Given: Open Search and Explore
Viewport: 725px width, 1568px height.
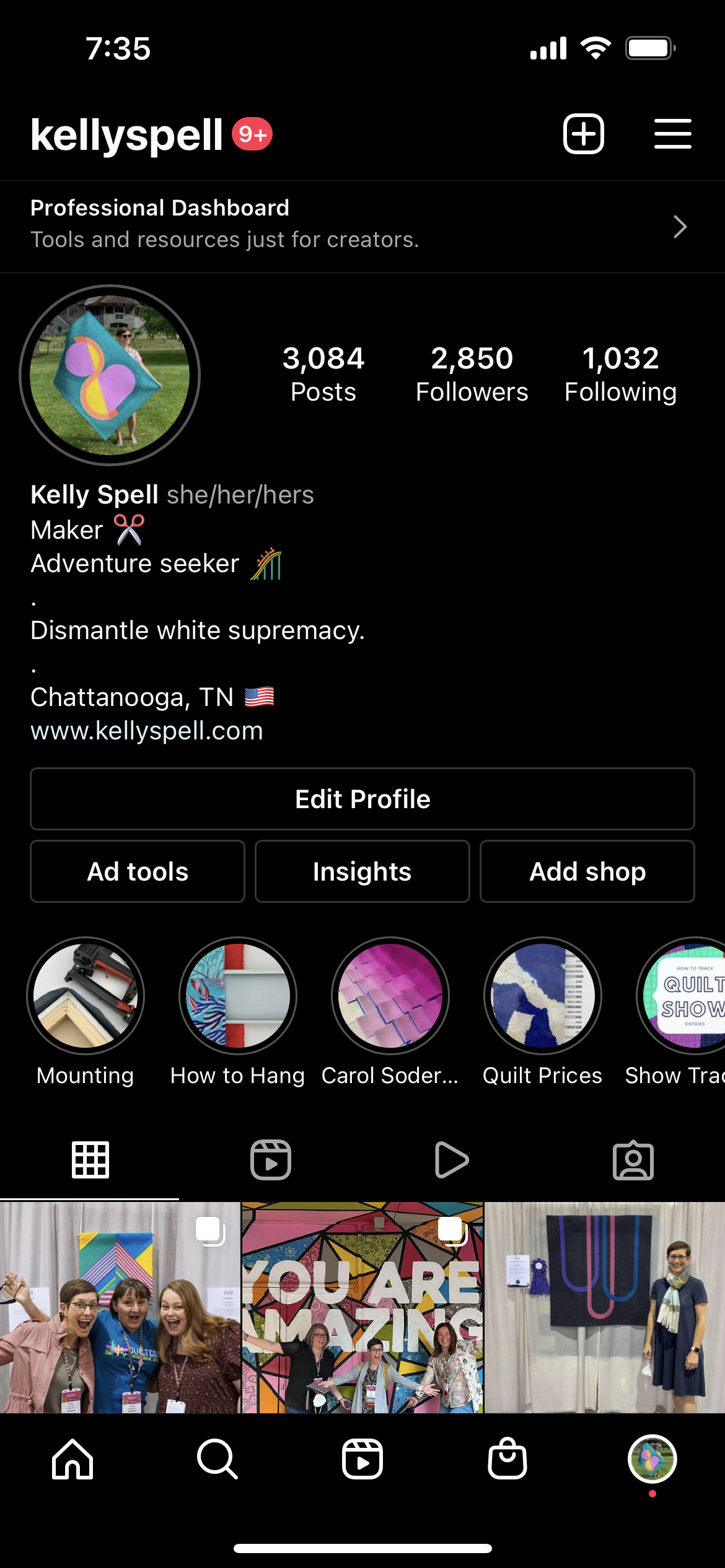Looking at the screenshot, I should pos(217,1459).
